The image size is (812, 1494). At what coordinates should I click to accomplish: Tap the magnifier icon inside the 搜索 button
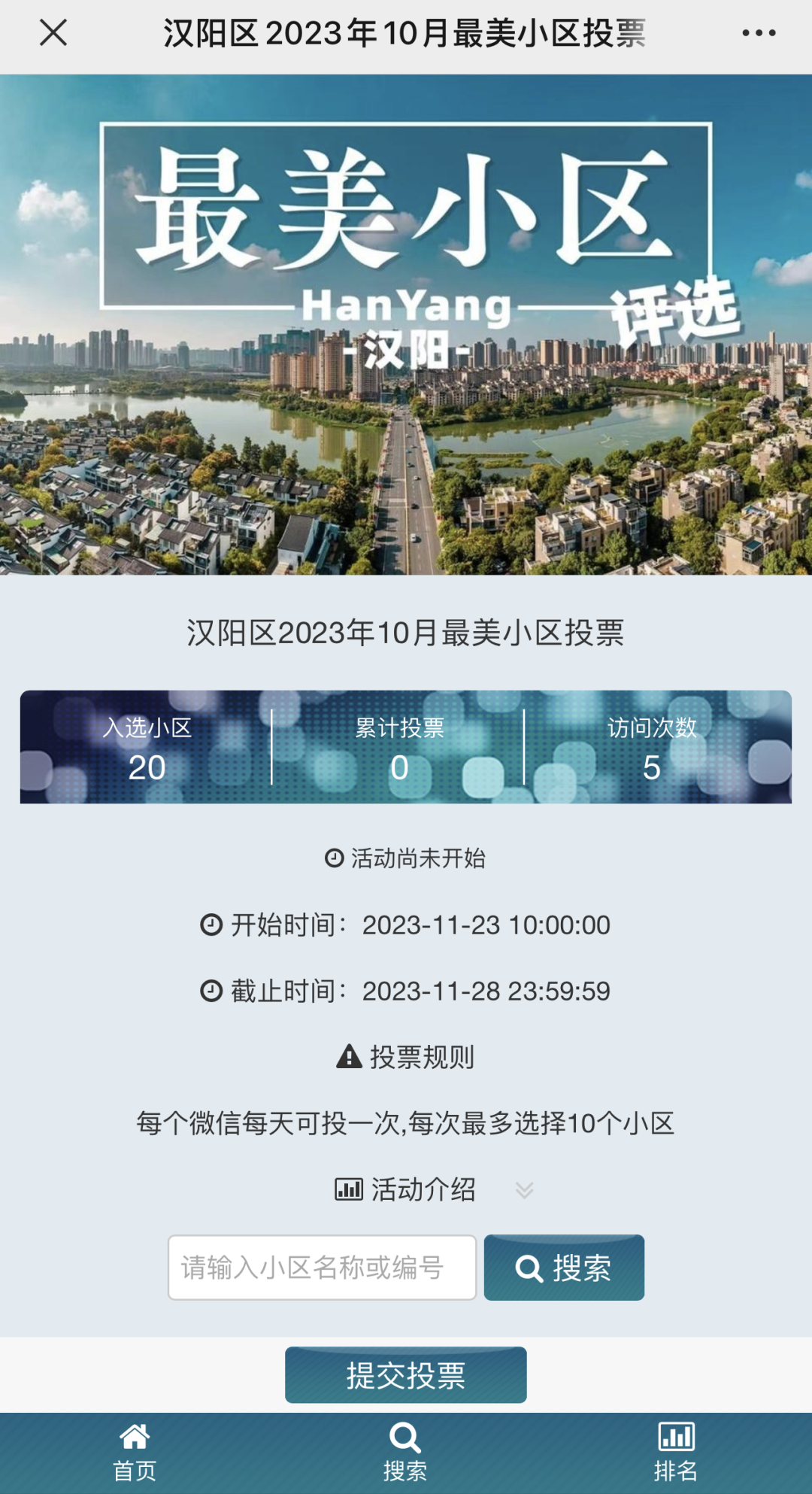529,1268
